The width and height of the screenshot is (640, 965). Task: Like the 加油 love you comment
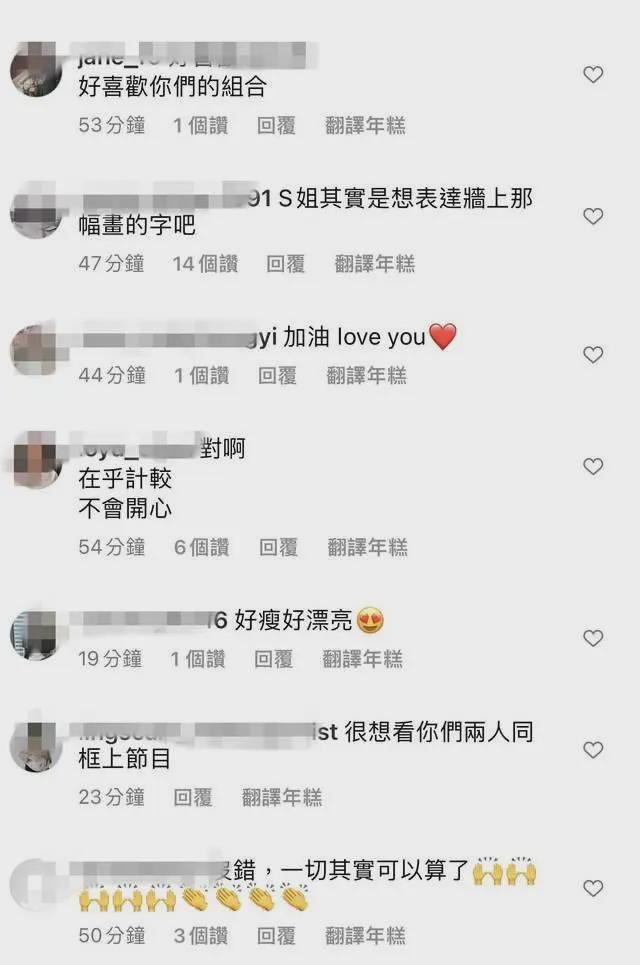[x=593, y=354]
